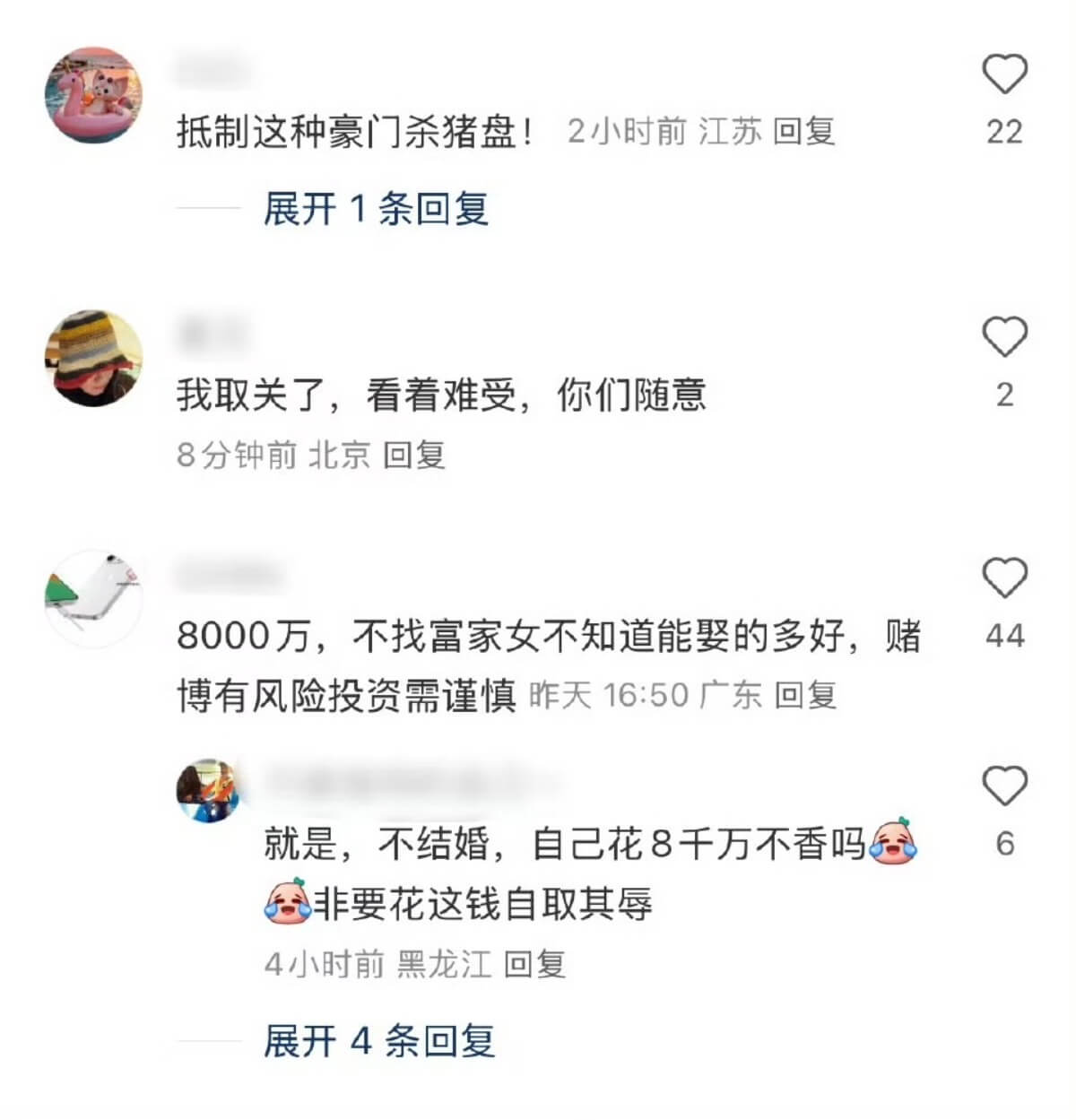Open the avatar of the 黑龙江 replier
The image size is (1076, 1120).
[x=210, y=790]
